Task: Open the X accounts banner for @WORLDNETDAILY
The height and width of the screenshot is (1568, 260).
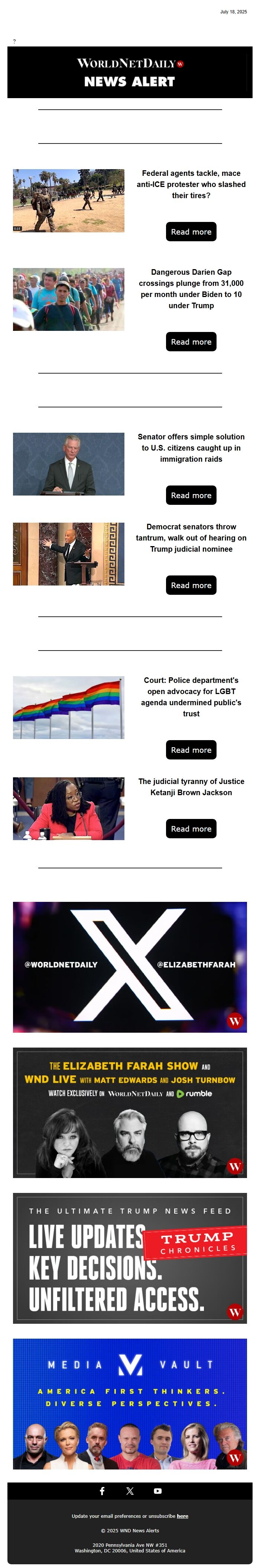Action: 129,967
